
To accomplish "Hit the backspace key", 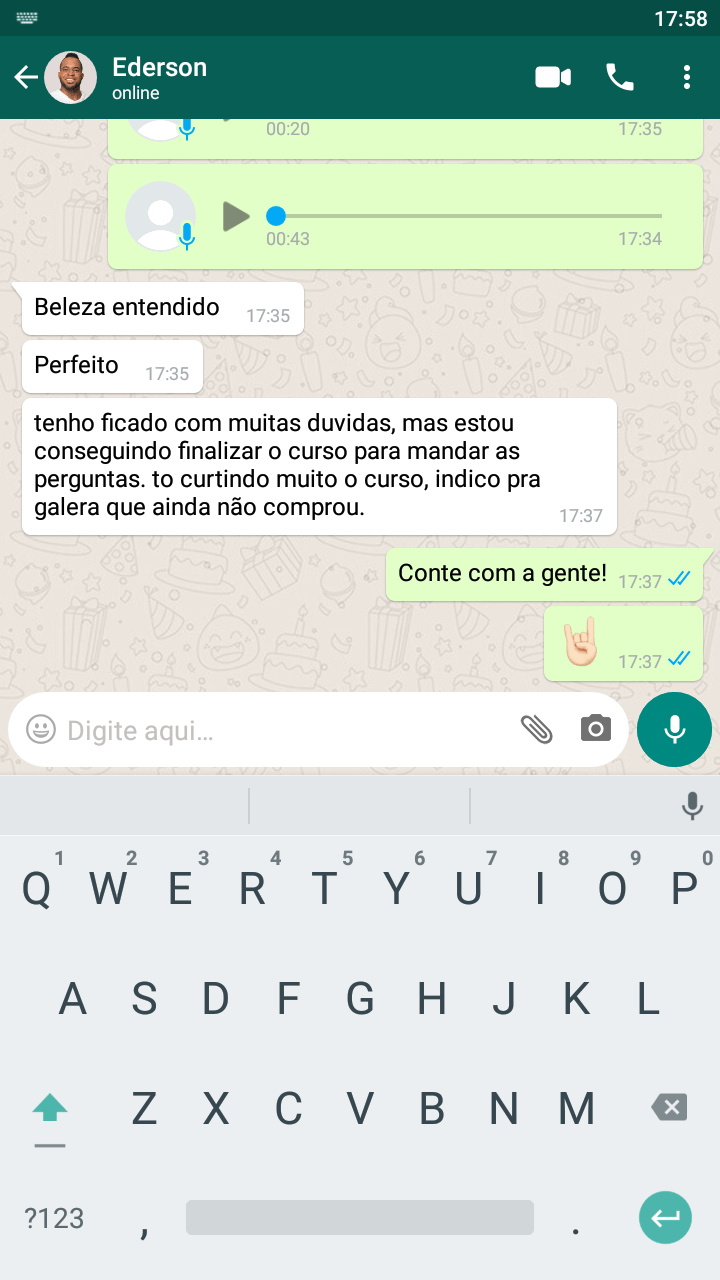I will point(669,1107).
